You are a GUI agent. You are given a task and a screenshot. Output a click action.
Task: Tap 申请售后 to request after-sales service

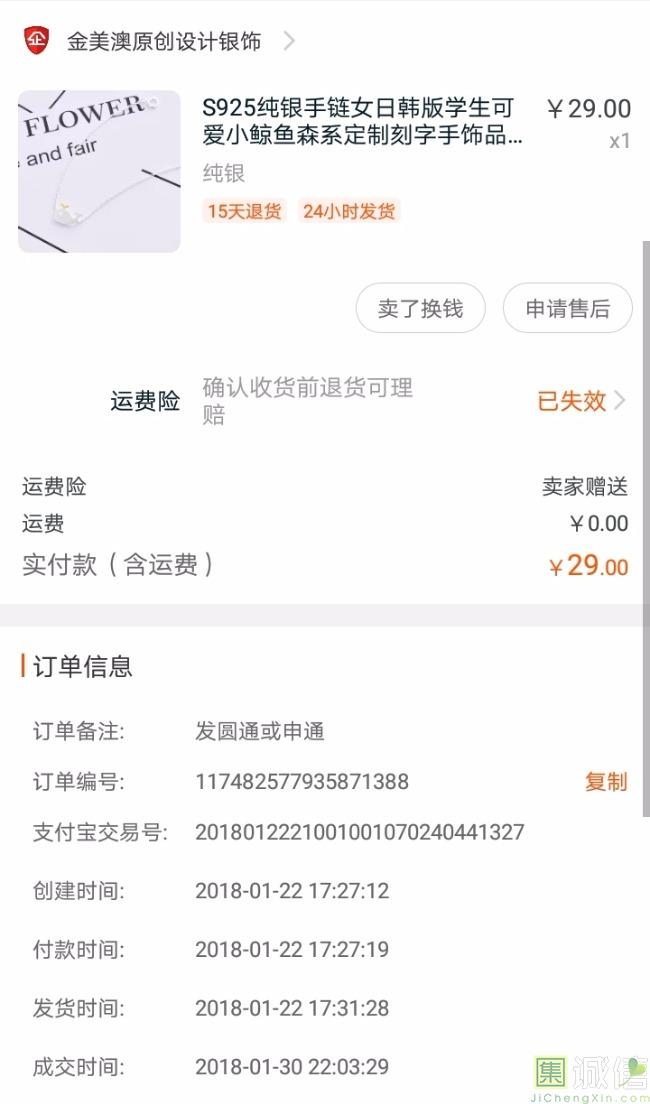[567, 309]
